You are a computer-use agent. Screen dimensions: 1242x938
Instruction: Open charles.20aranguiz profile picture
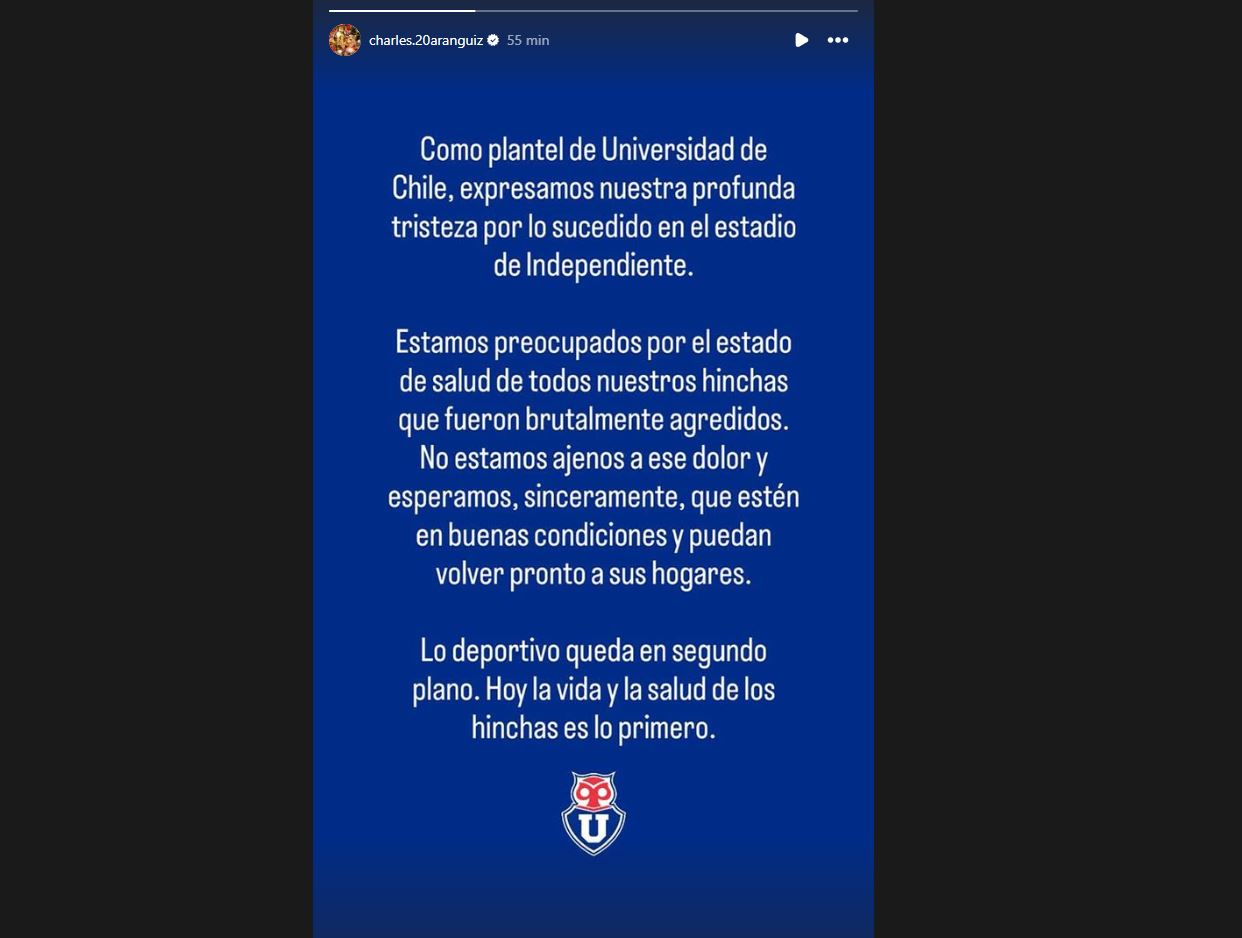pos(345,40)
